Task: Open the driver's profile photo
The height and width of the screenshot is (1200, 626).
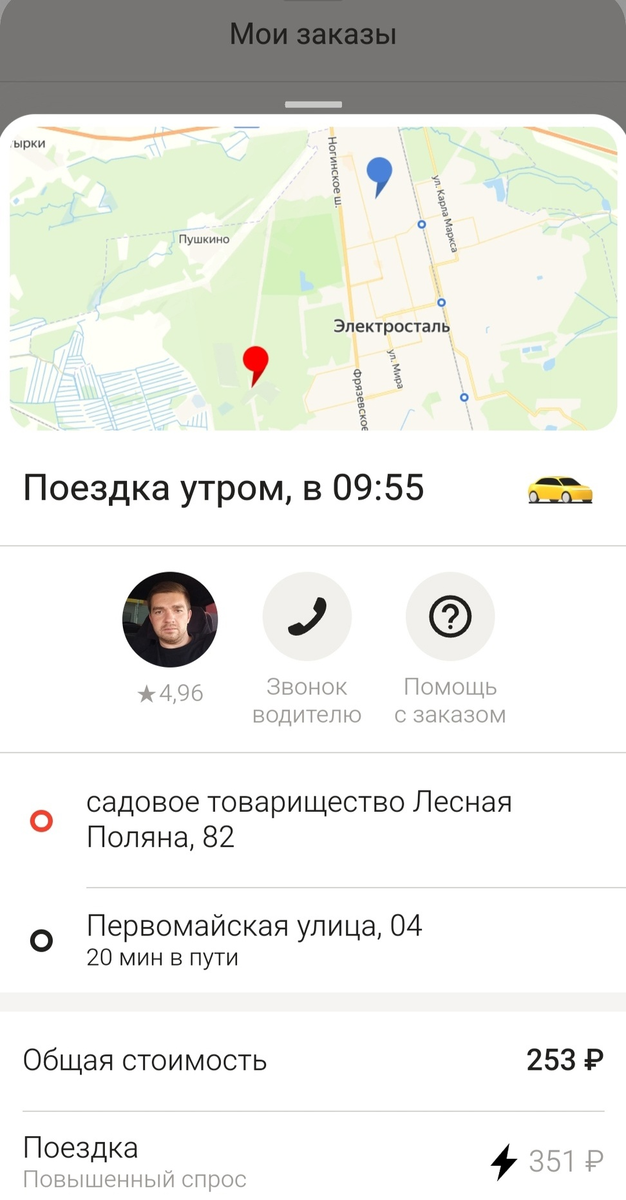Action: coord(170,619)
